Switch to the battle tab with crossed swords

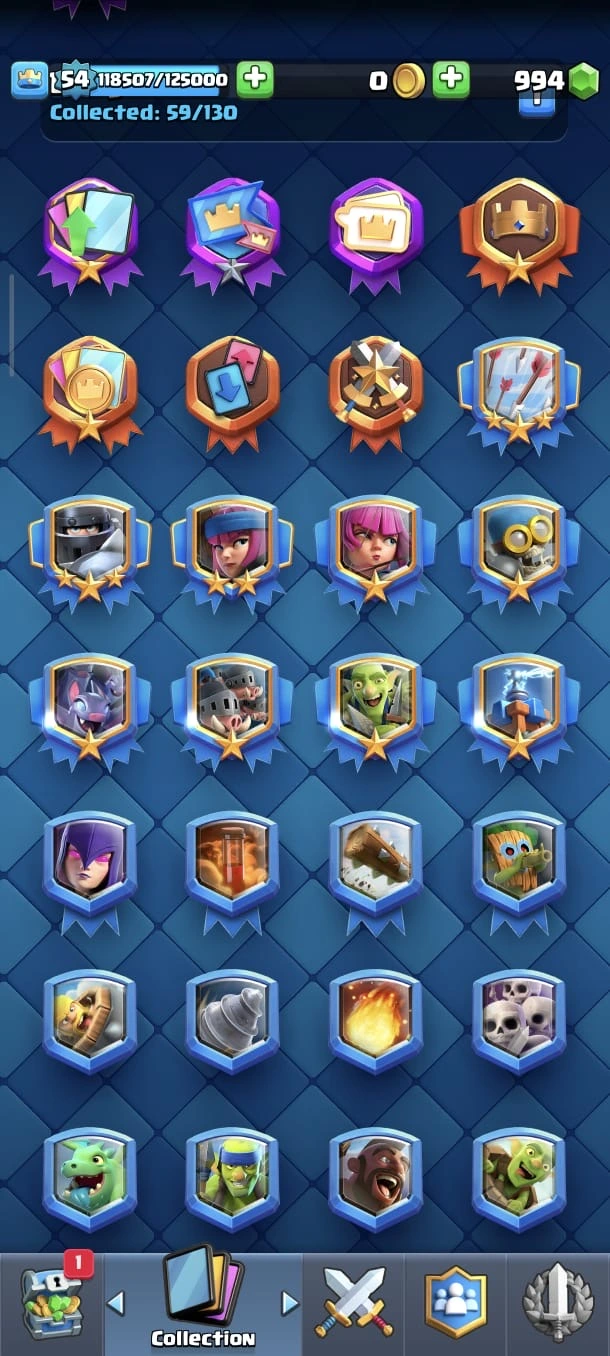[355, 1301]
